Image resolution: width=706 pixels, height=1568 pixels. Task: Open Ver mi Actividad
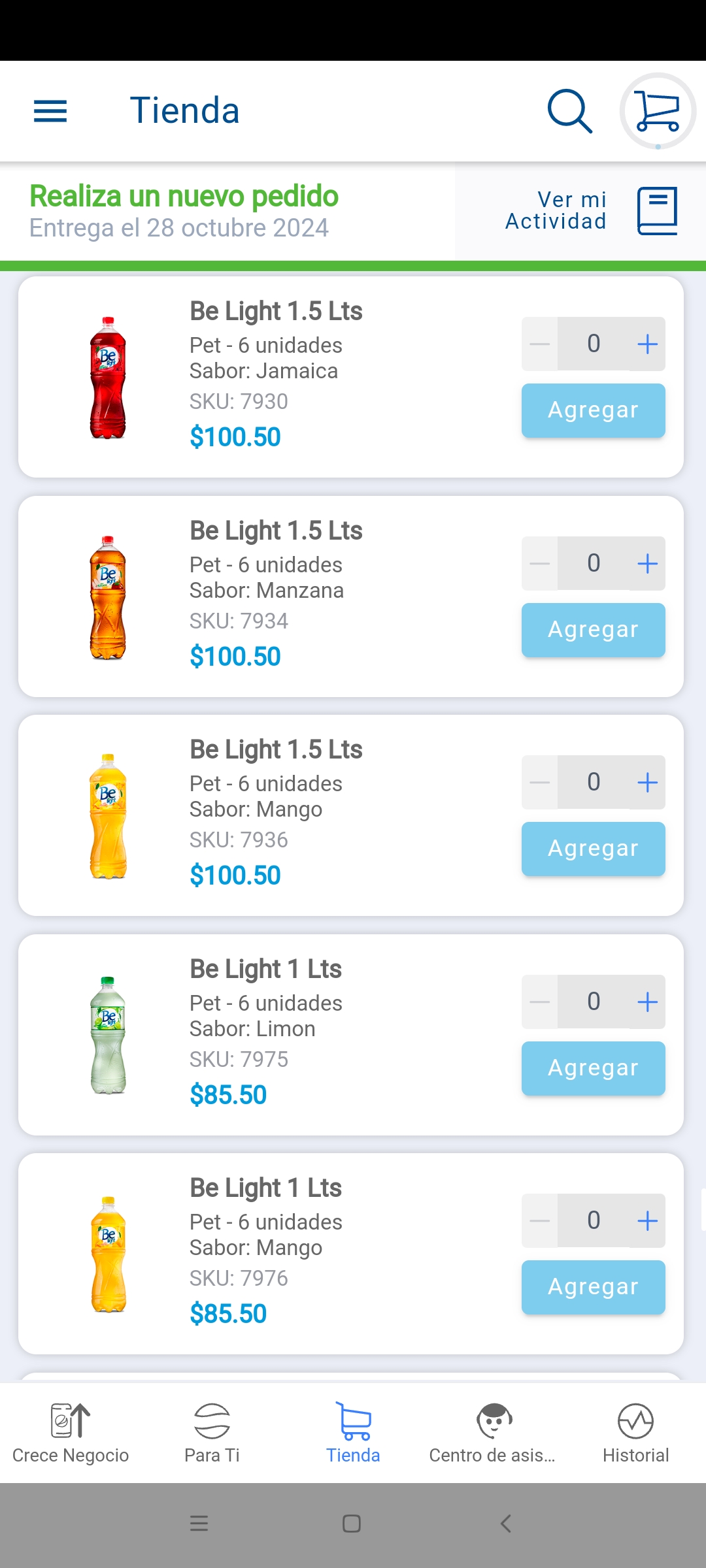pos(590,211)
